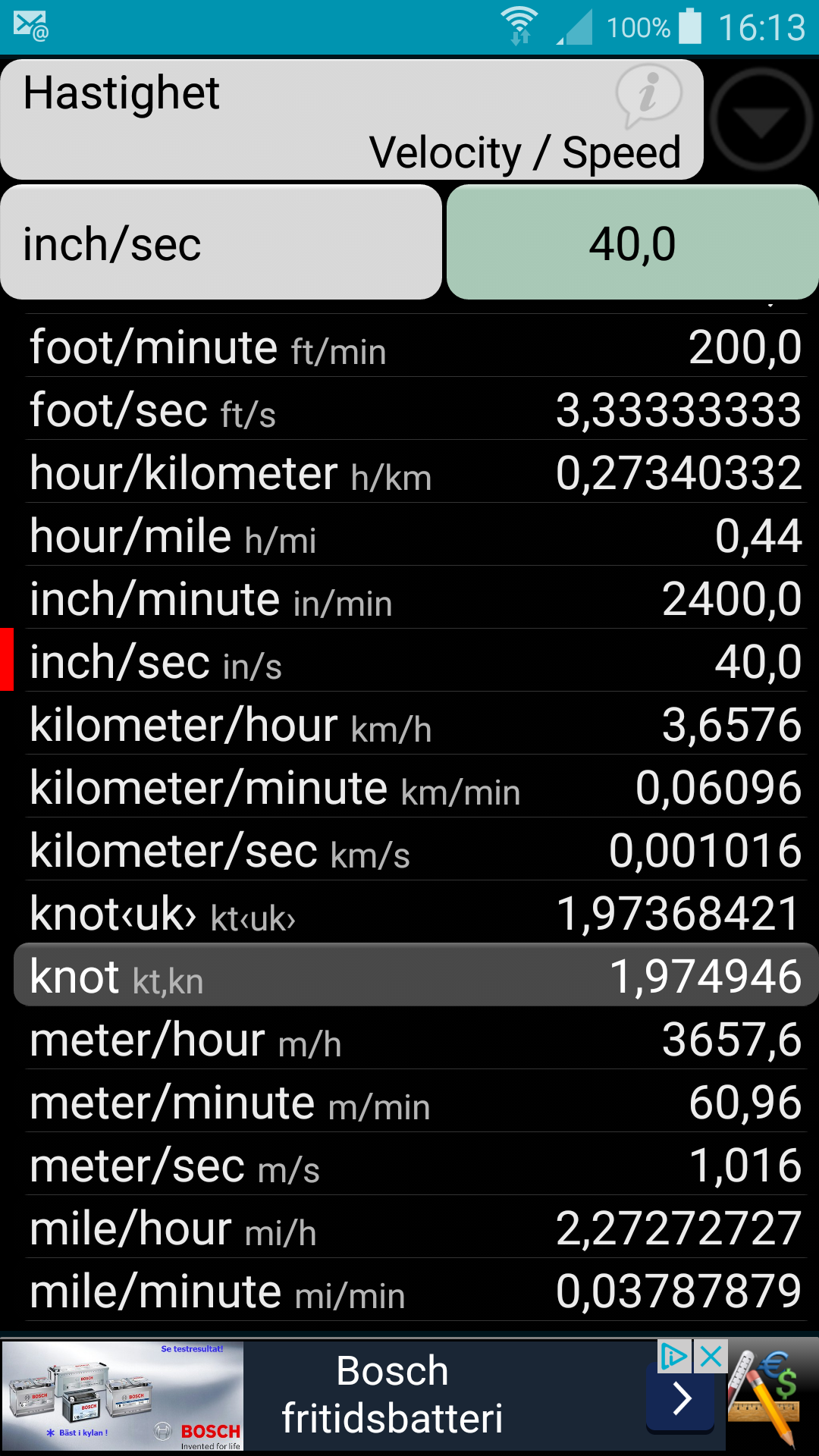
Task: Select the inch/minute row
Action: click(x=416, y=599)
